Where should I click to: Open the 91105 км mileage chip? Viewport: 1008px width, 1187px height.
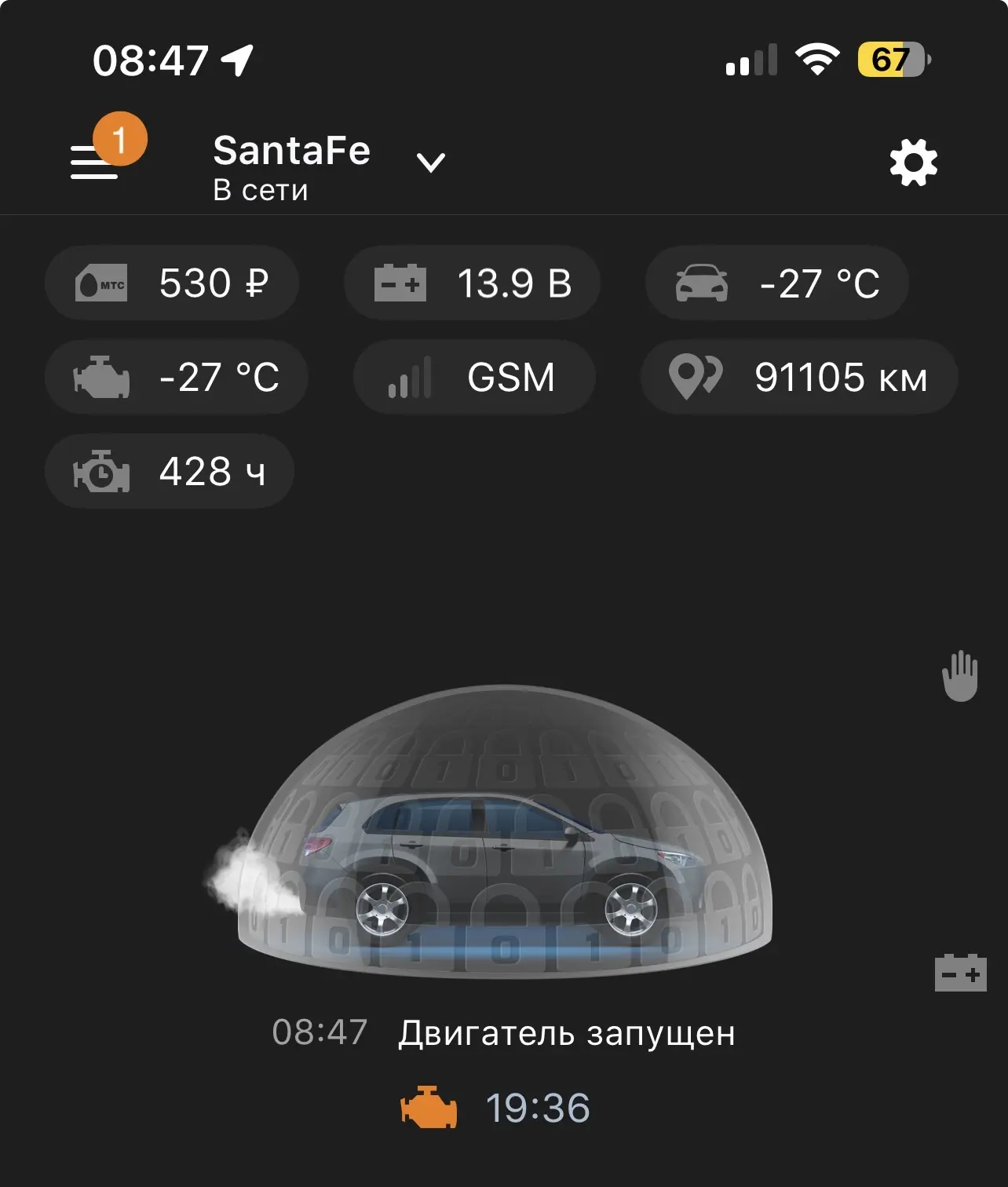pos(799,377)
